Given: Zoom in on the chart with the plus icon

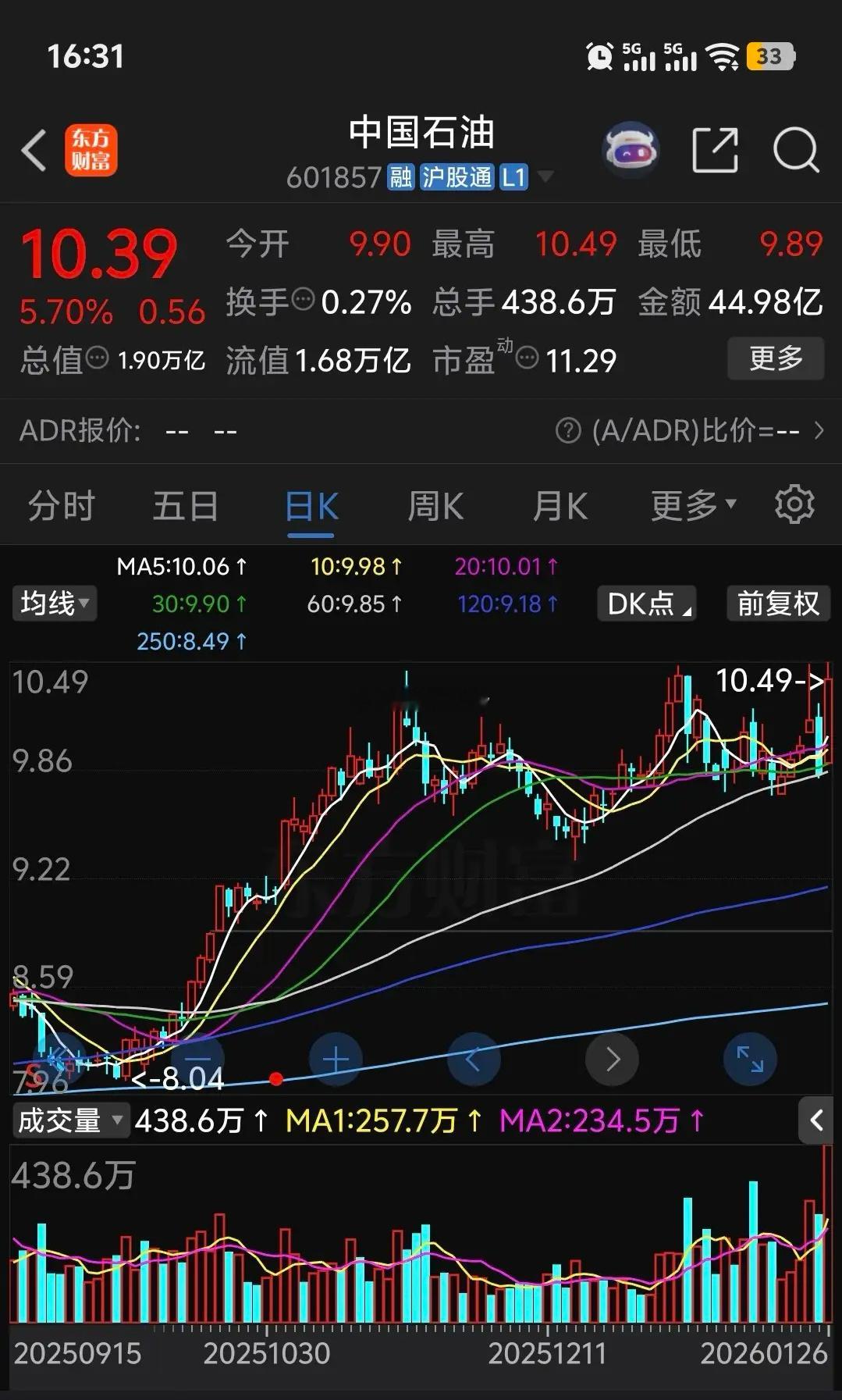Looking at the screenshot, I should [x=336, y=1059].
